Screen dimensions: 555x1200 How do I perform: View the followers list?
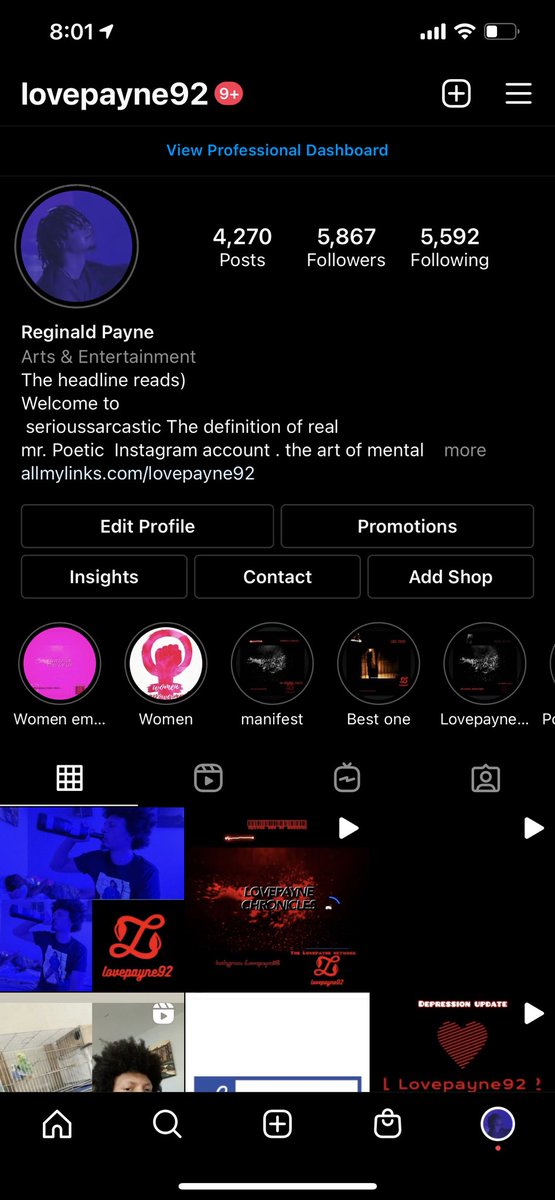[346, 248]
